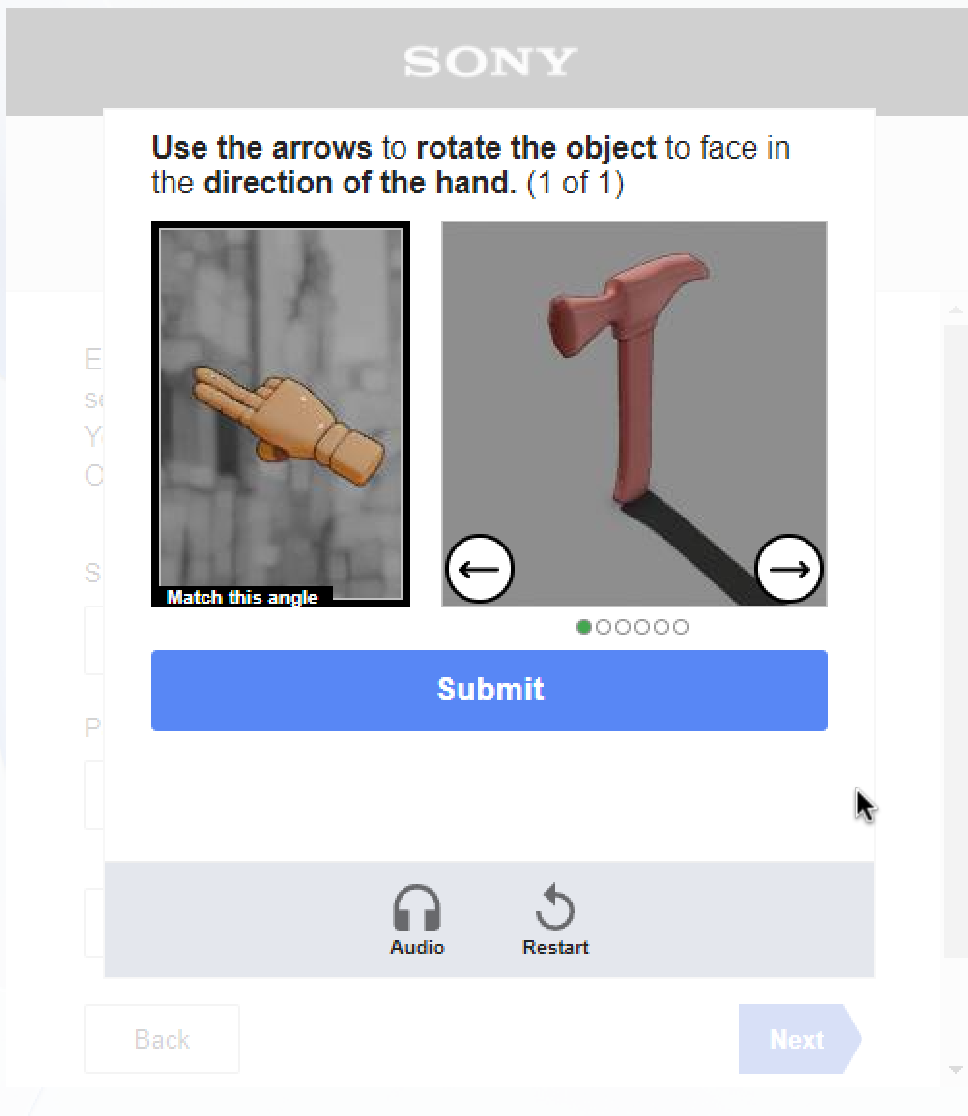Restart the puzzle
The image size is (968, 1116).
(x=555, y=920)
